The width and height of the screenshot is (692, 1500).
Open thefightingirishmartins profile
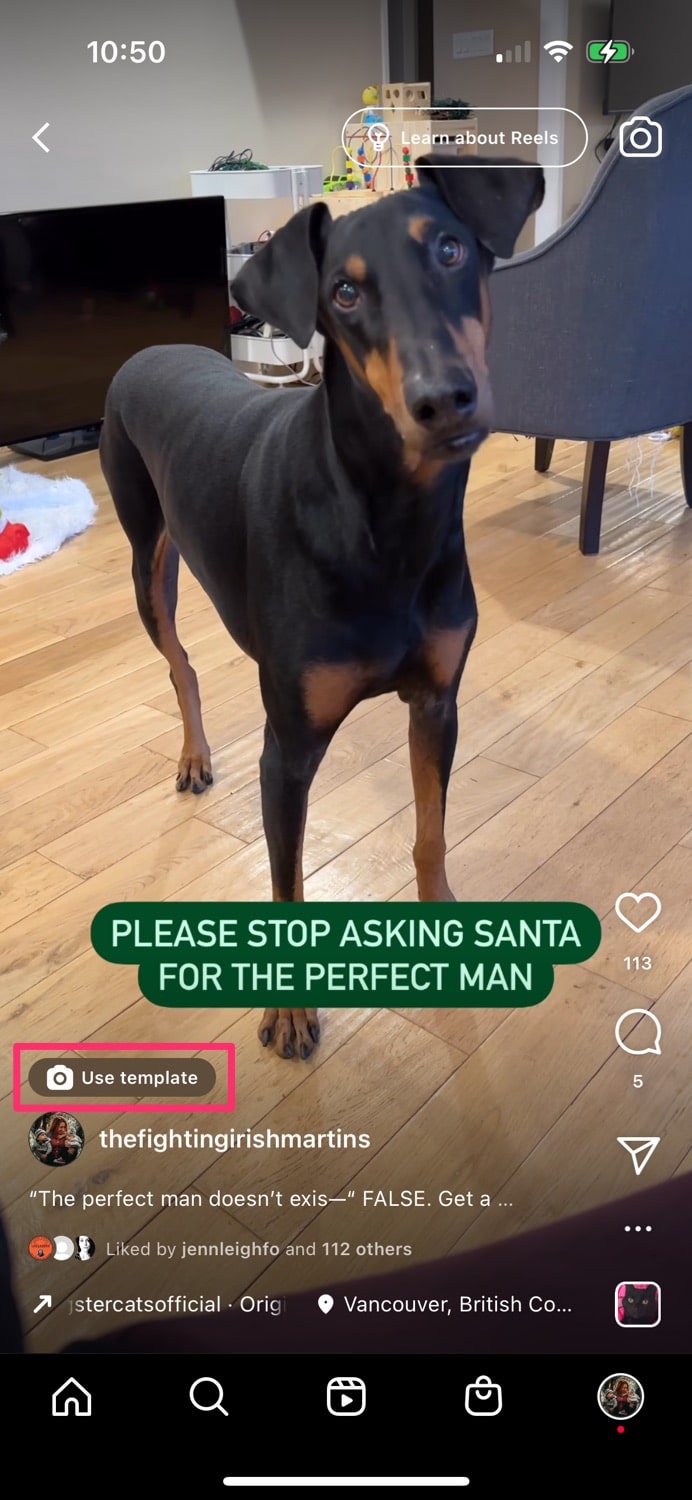(x=234, y=1139)
